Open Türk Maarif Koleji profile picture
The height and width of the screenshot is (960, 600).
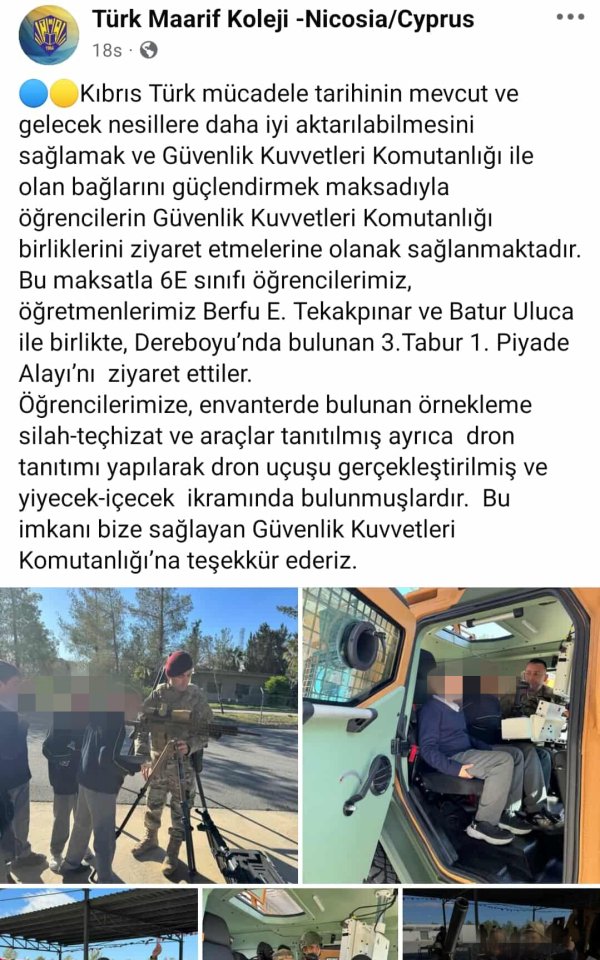(x=48, y=35)
